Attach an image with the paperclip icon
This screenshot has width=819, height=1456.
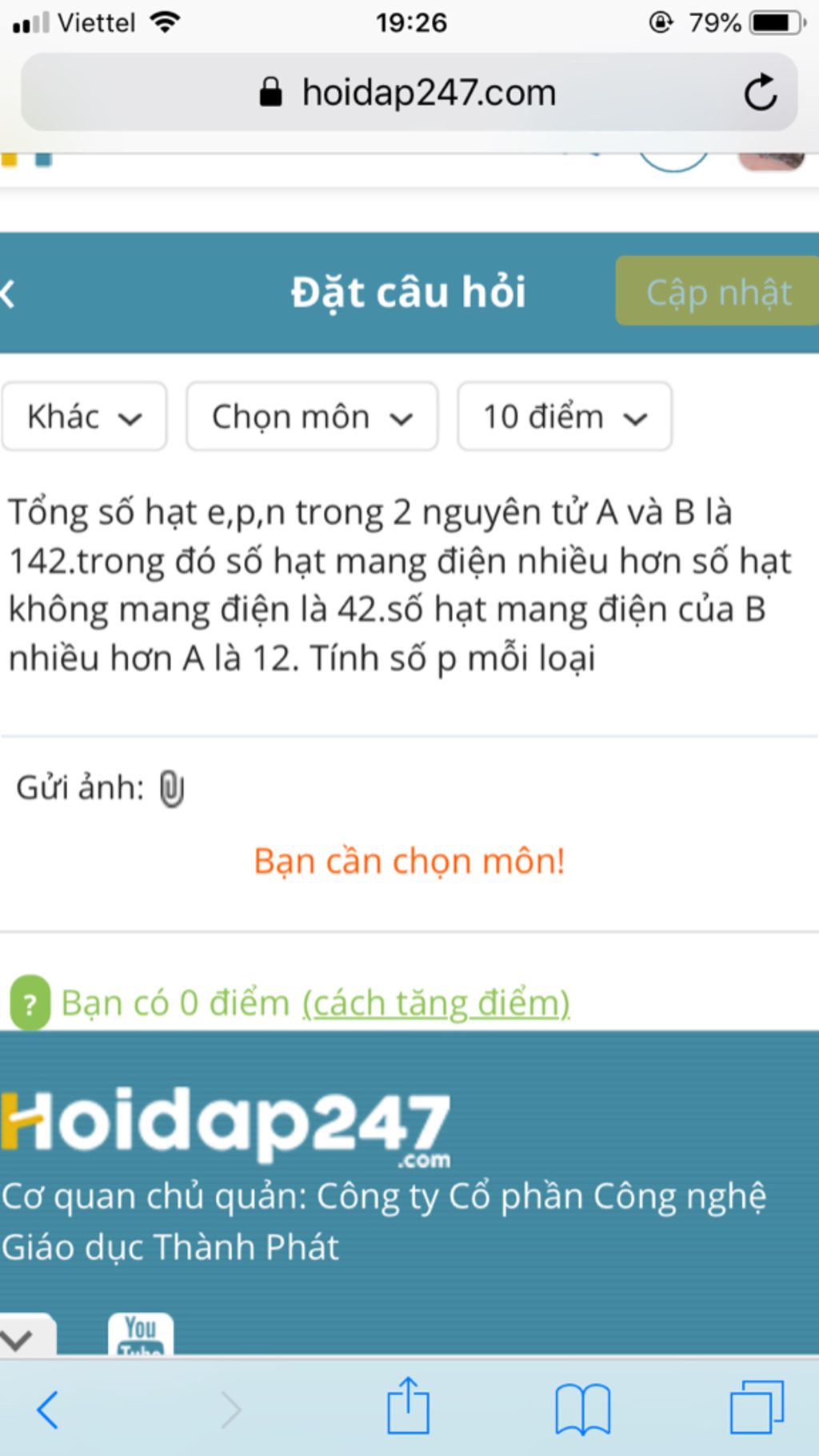(171, 789)
